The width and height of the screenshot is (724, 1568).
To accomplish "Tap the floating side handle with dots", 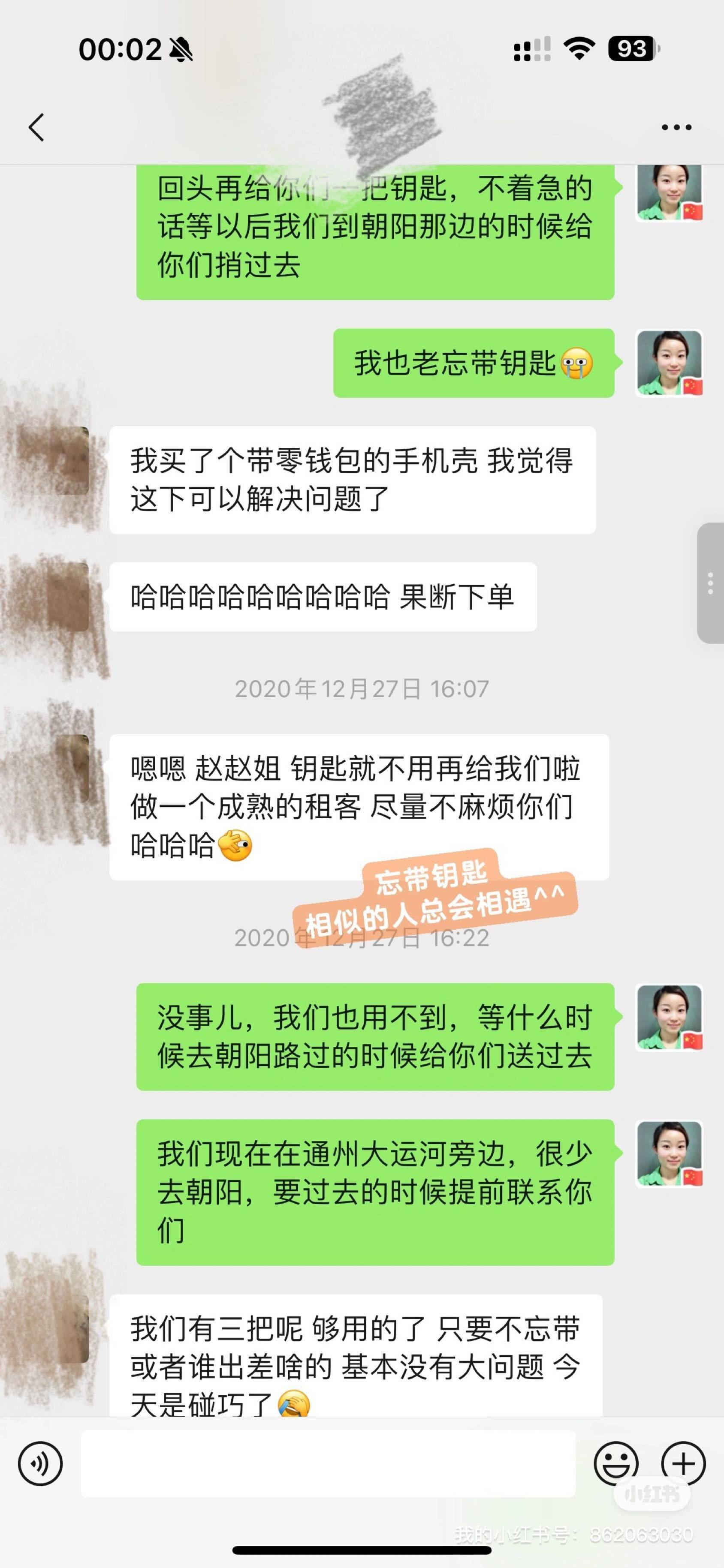I will coord(710,583).
